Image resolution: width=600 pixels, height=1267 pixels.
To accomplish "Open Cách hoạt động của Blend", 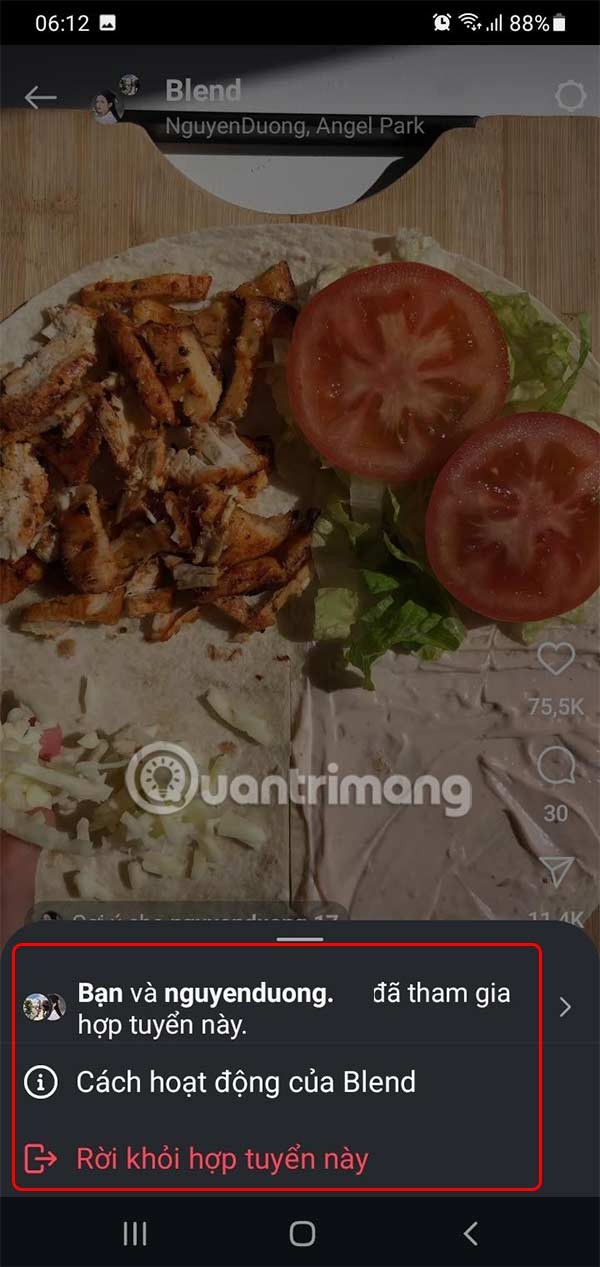I will click(x=245, y=1082).
